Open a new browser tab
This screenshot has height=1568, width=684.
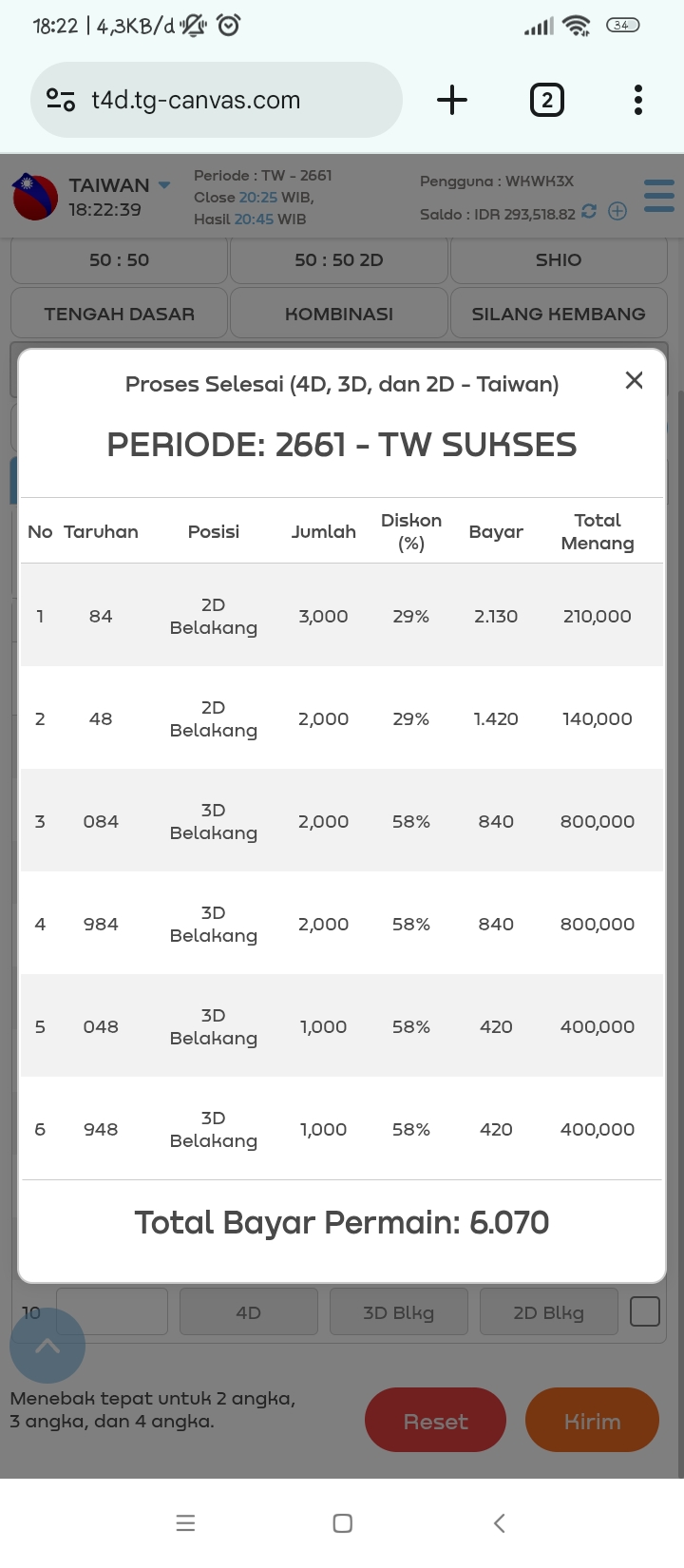452,100
